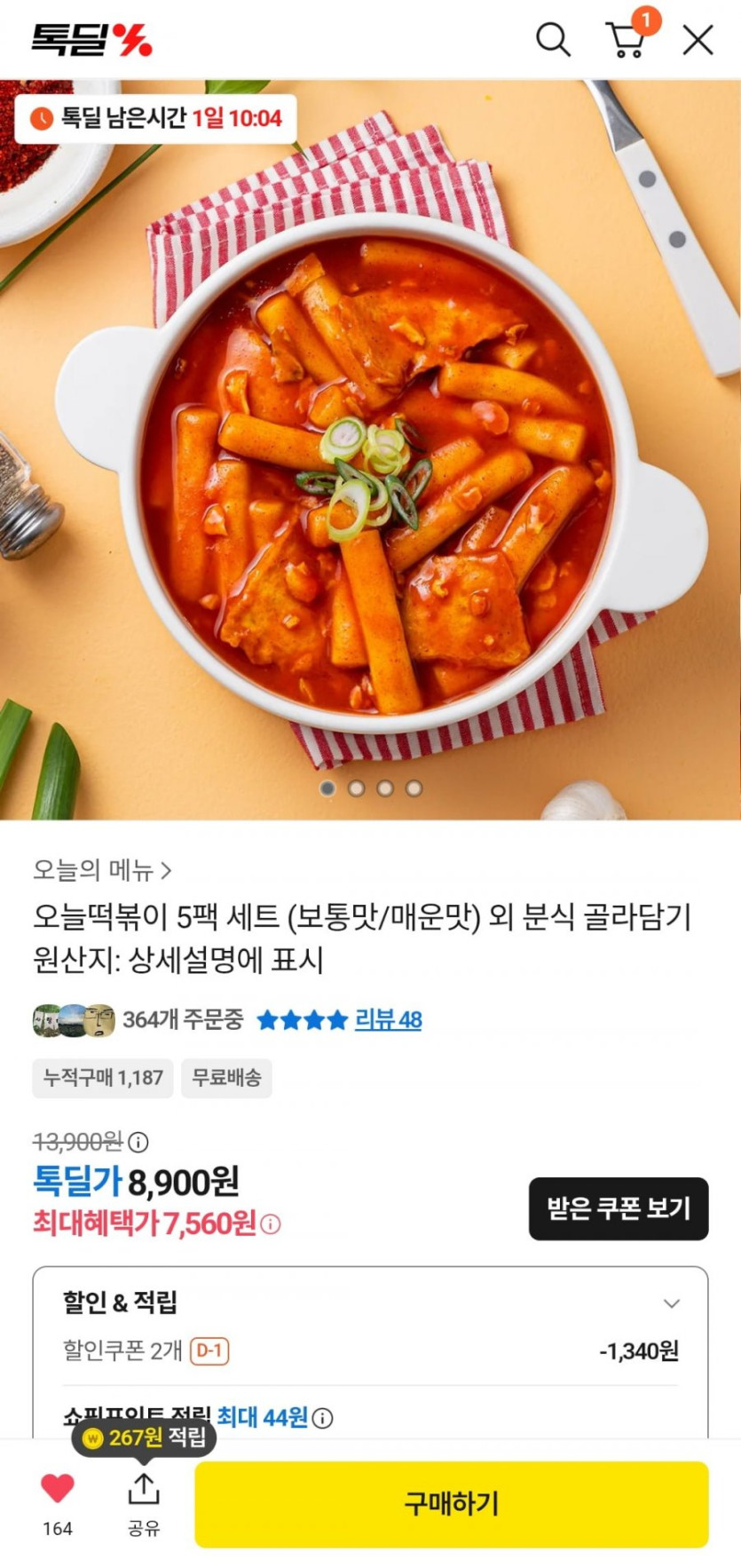Close the product page
741x1568 pixels.
click(x=698, y=40)
